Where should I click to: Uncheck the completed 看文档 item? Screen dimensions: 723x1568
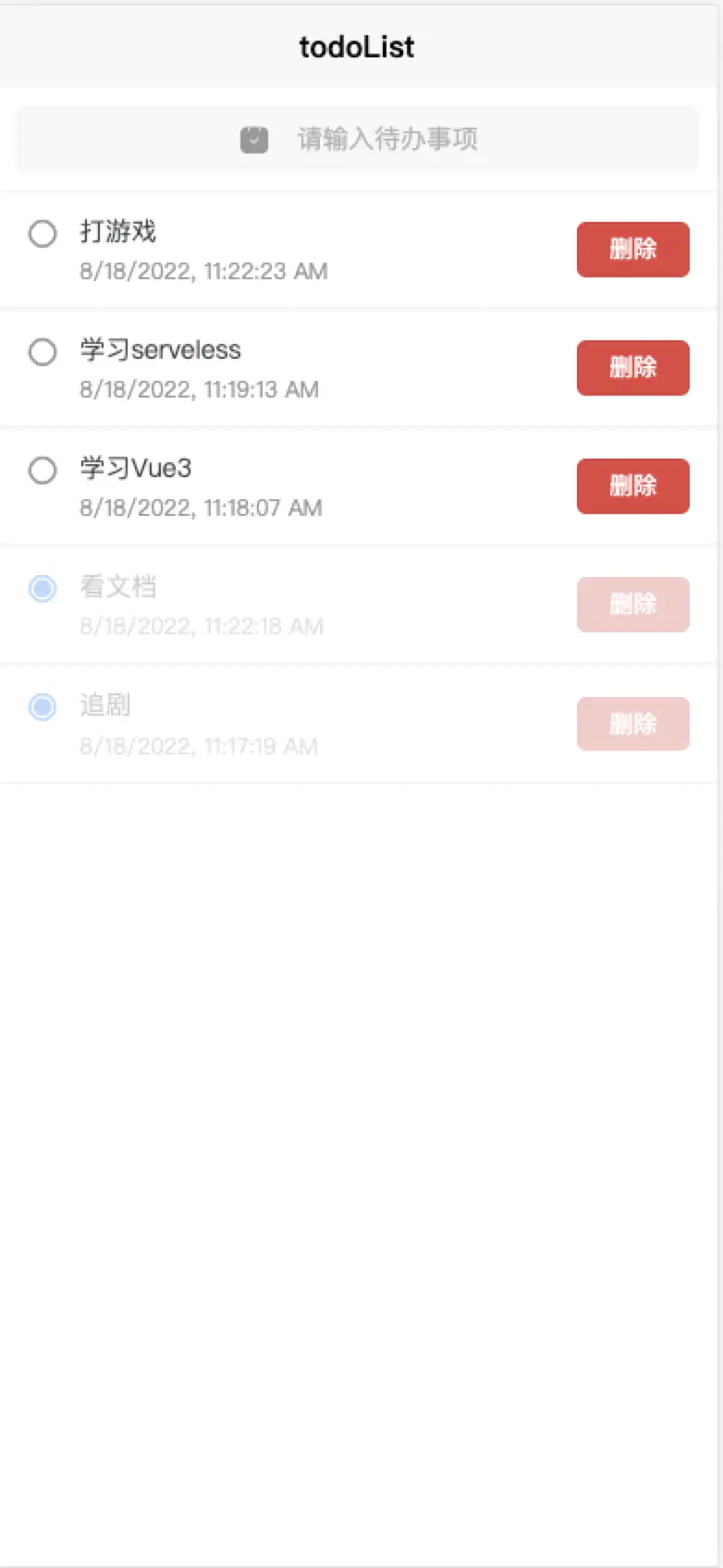(x=43, y=588)
